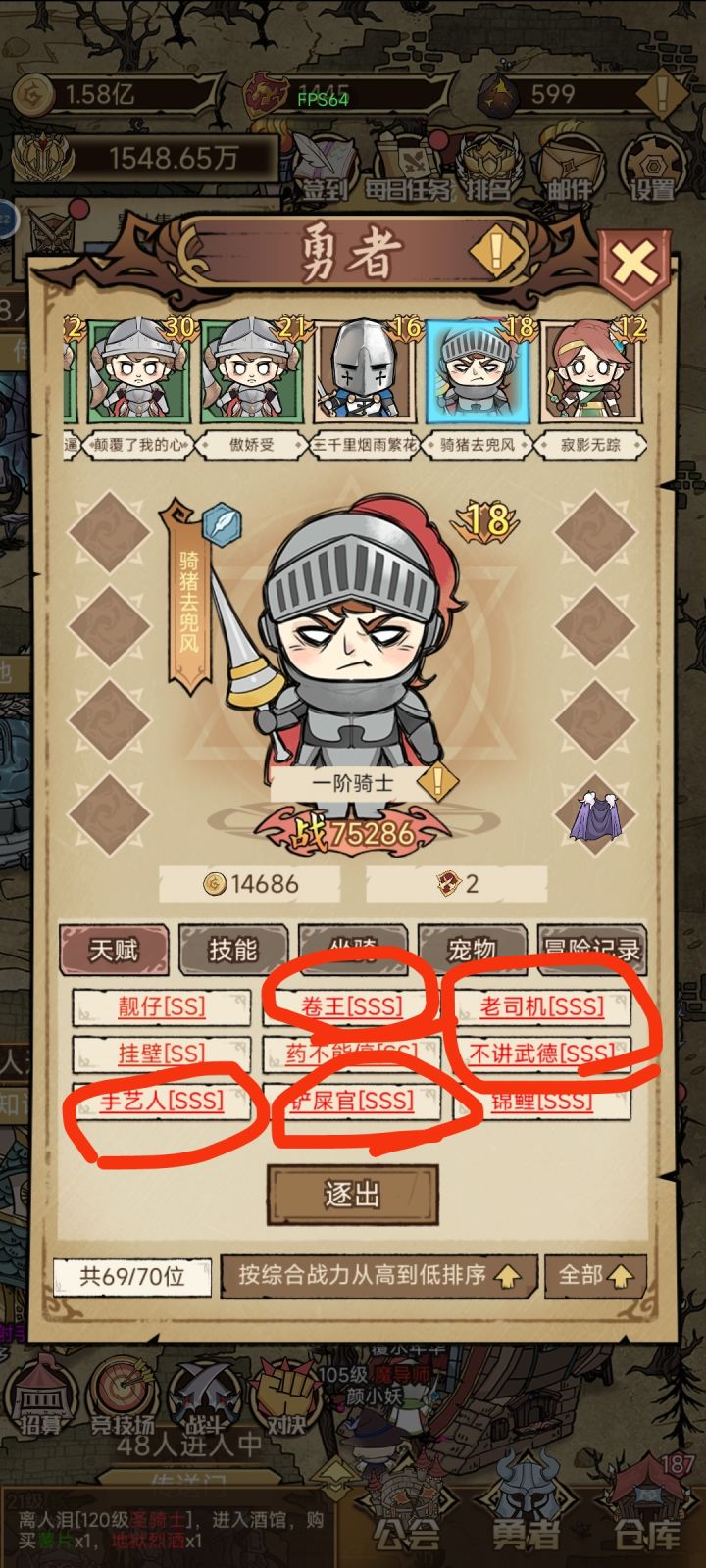The image size is (706, 1568).
Task: Switch to the 技能 skills tab
Action: point(231,949)
